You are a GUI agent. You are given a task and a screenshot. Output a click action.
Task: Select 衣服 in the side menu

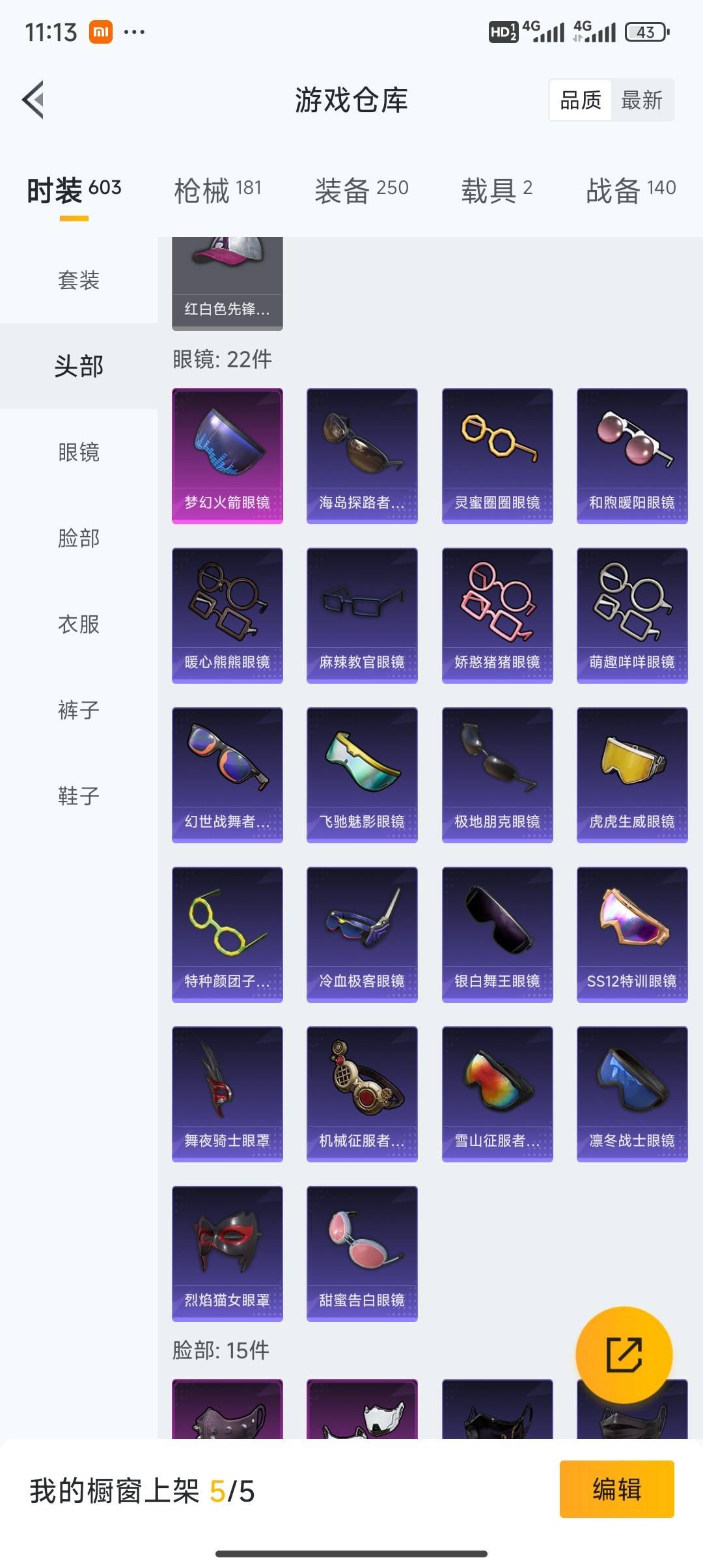coord(79,624)
